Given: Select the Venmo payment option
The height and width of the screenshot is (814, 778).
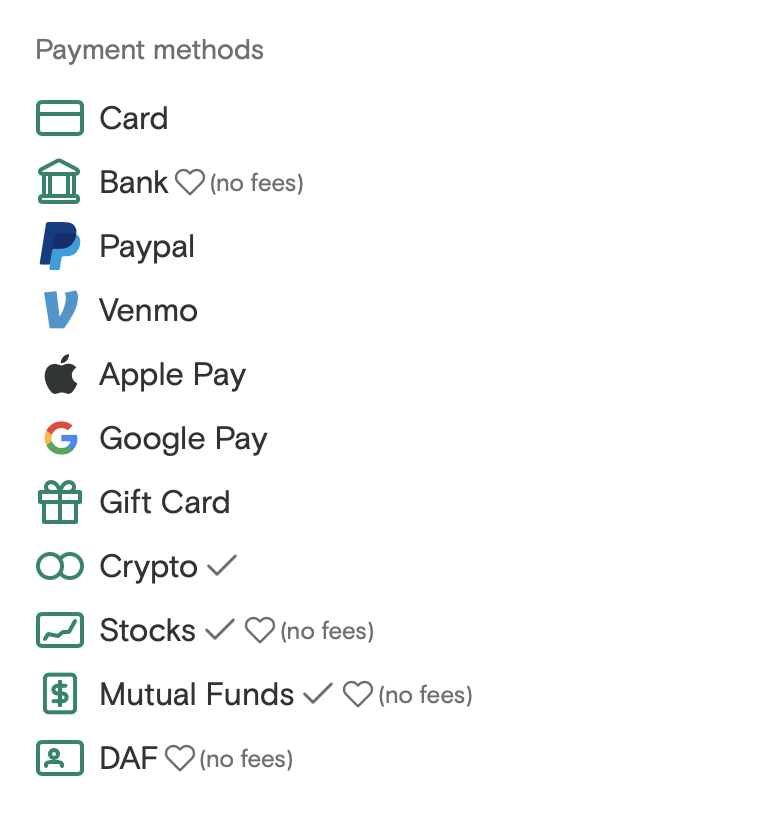Looking at the screenshot, I should (148, 311).
